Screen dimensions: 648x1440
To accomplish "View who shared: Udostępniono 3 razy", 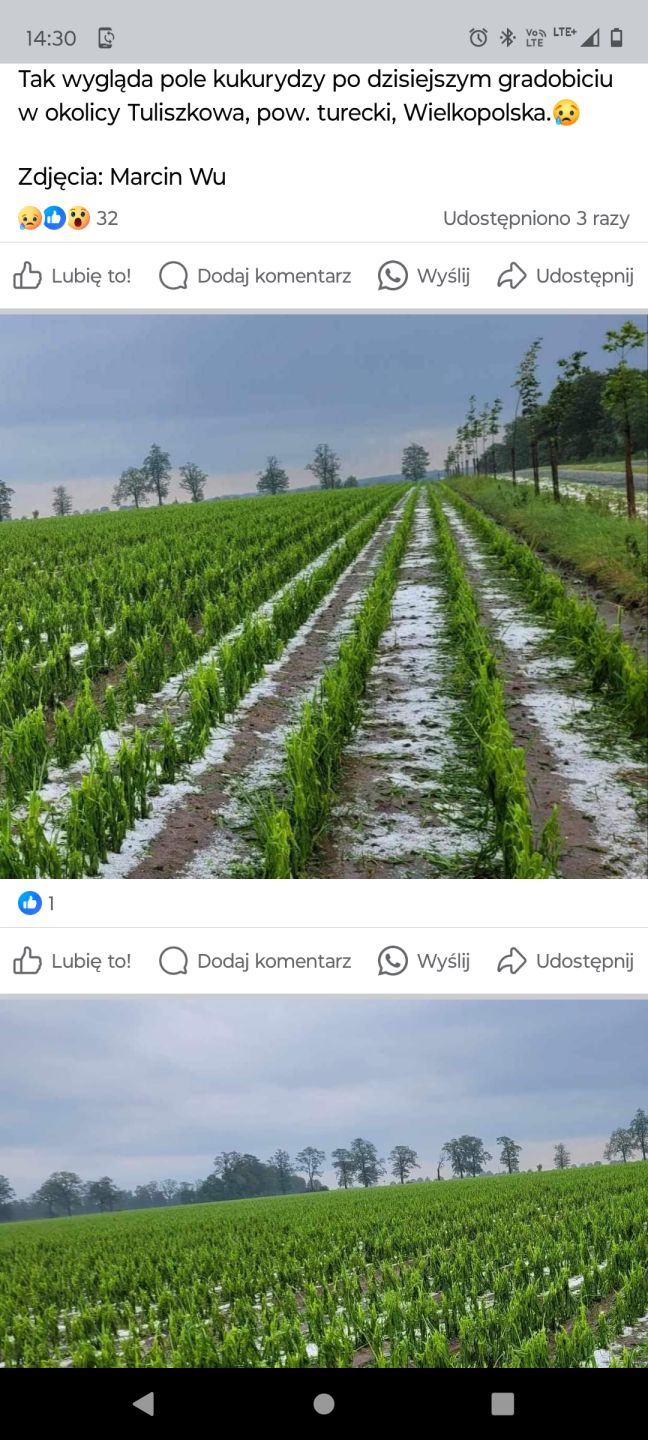I will (536, 218).
